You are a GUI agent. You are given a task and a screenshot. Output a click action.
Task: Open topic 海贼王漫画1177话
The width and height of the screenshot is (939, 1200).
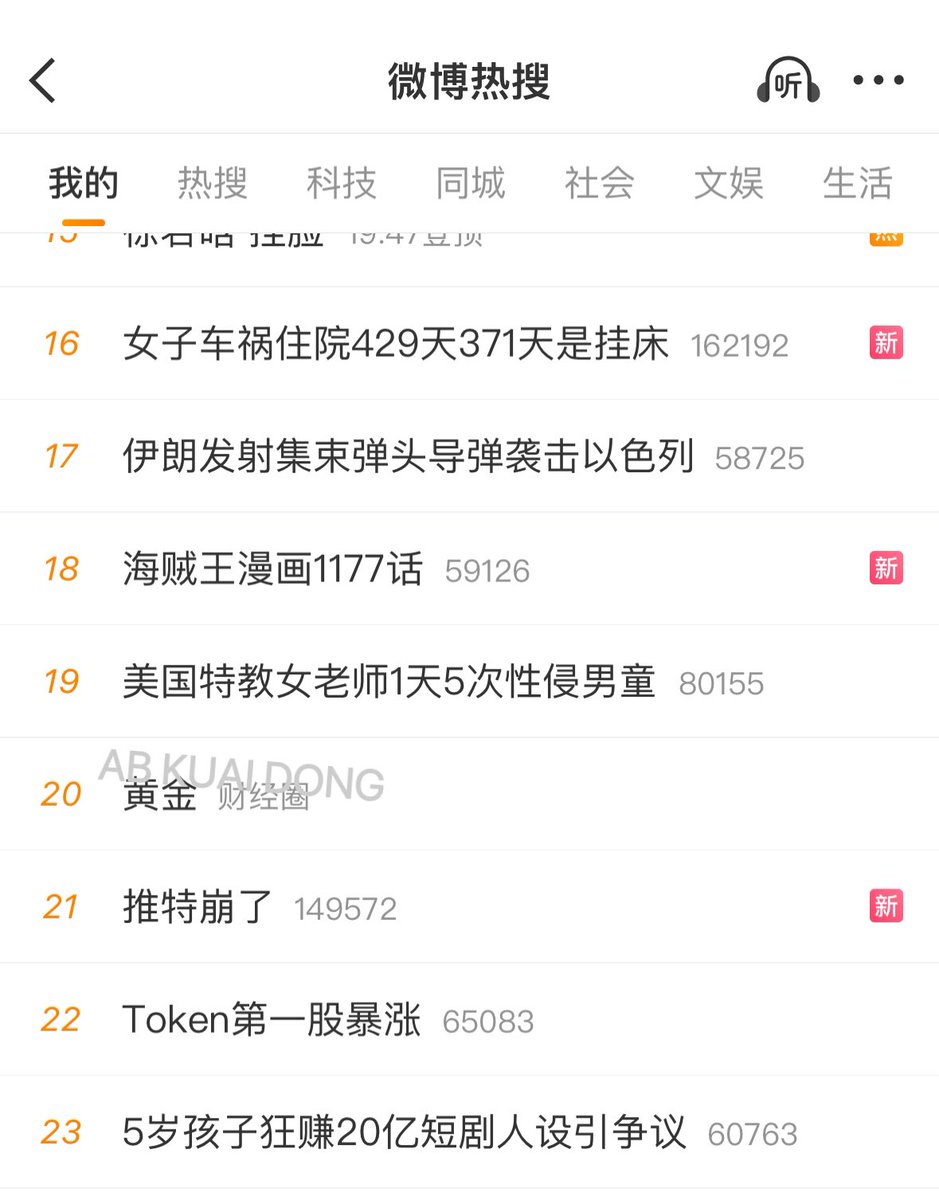[x=273, y=570]
